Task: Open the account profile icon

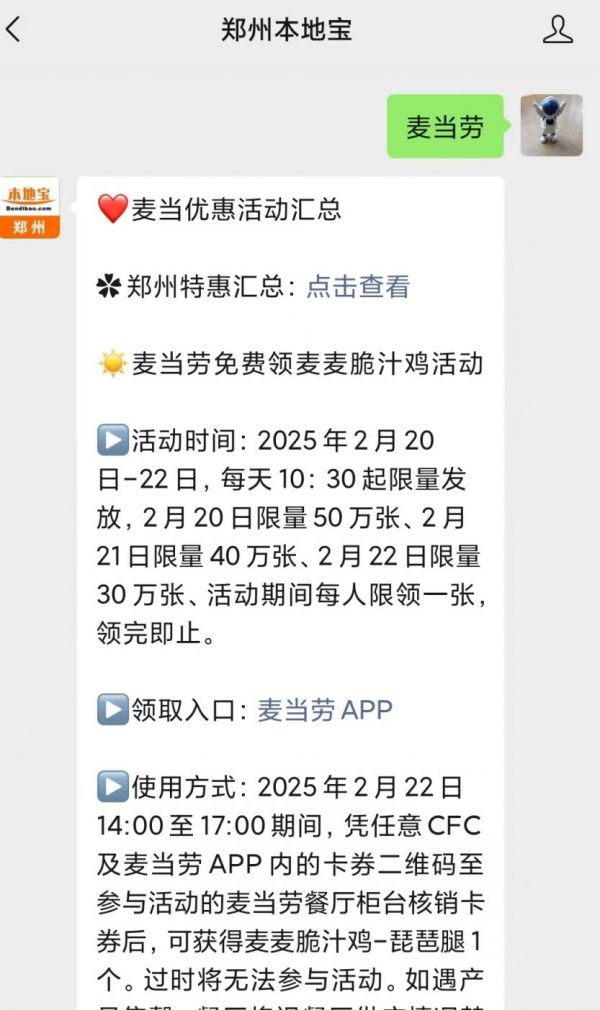Action: coord(557,30)
